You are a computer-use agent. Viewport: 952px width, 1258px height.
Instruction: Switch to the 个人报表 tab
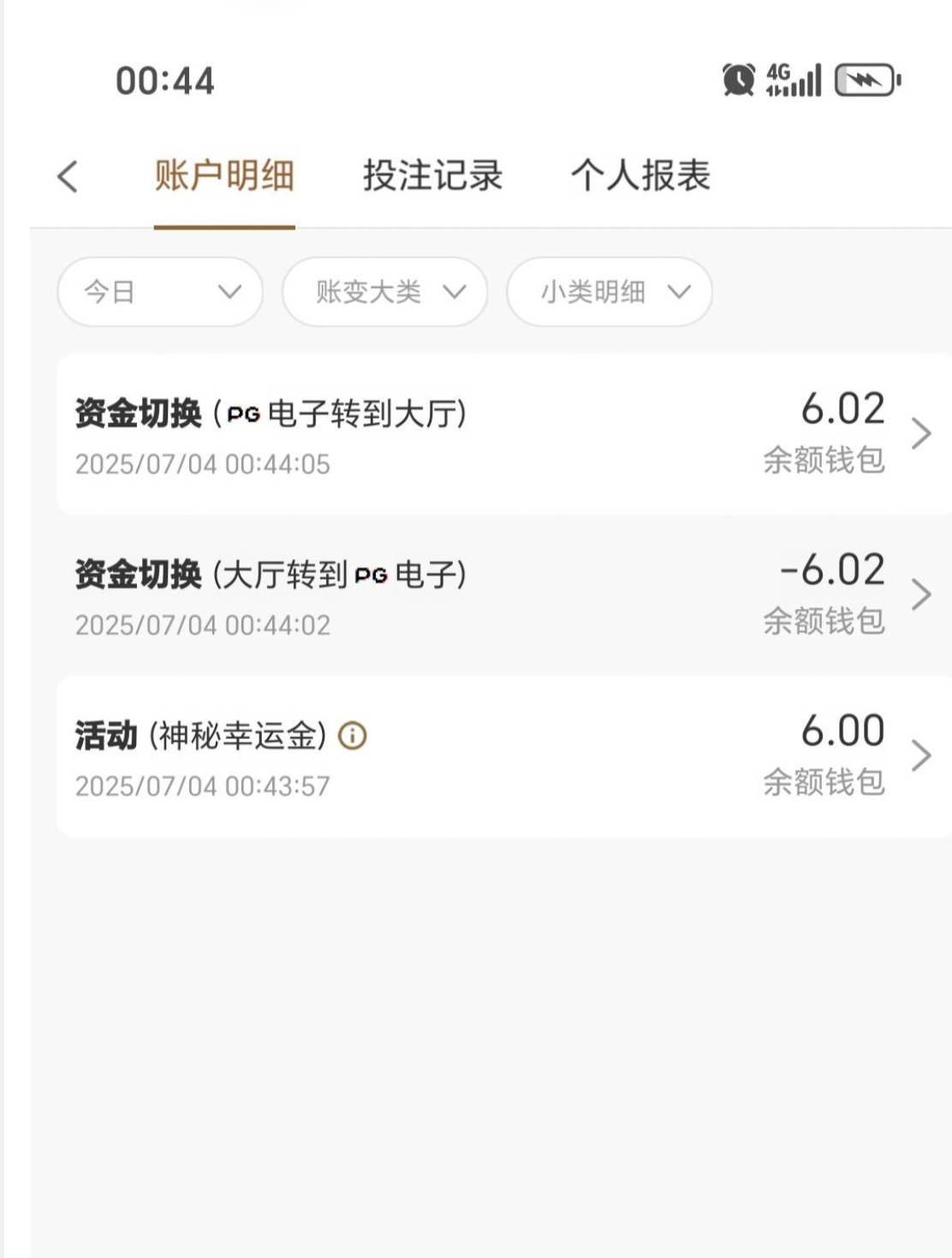pyautogui.click(x=640, y=176)
